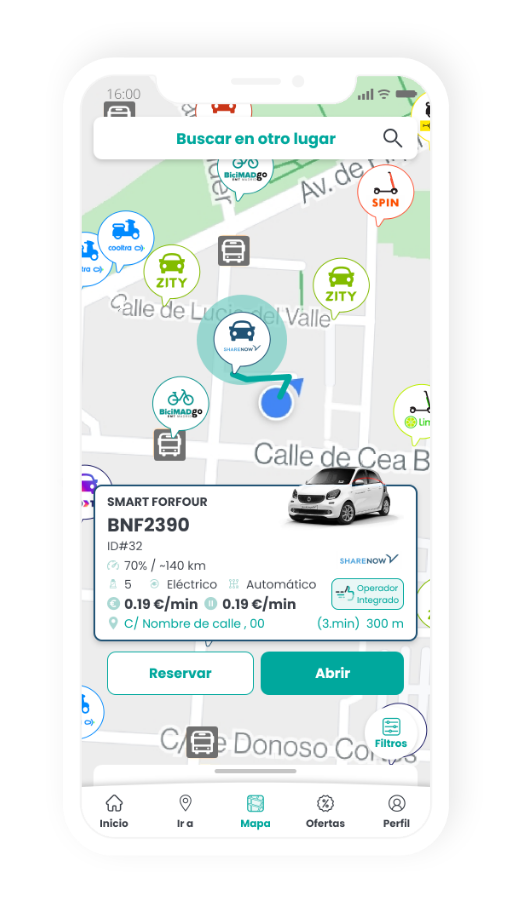Open the Filtros filter button
Screen dimensions: 511x913
click(x=391, y=732)
